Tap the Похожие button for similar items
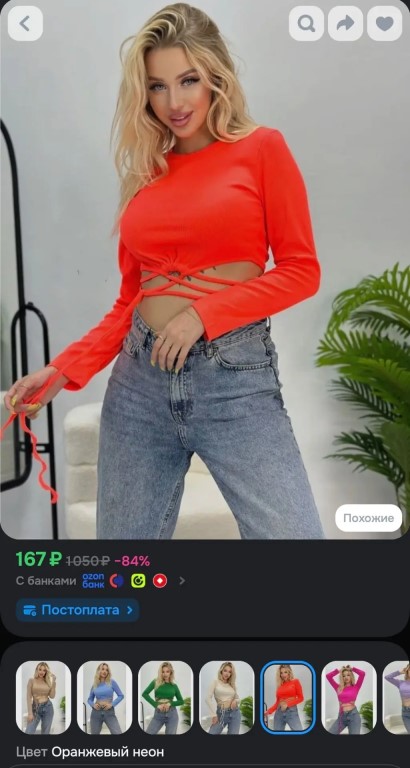 pyautogui.click(x=368, y=518)
